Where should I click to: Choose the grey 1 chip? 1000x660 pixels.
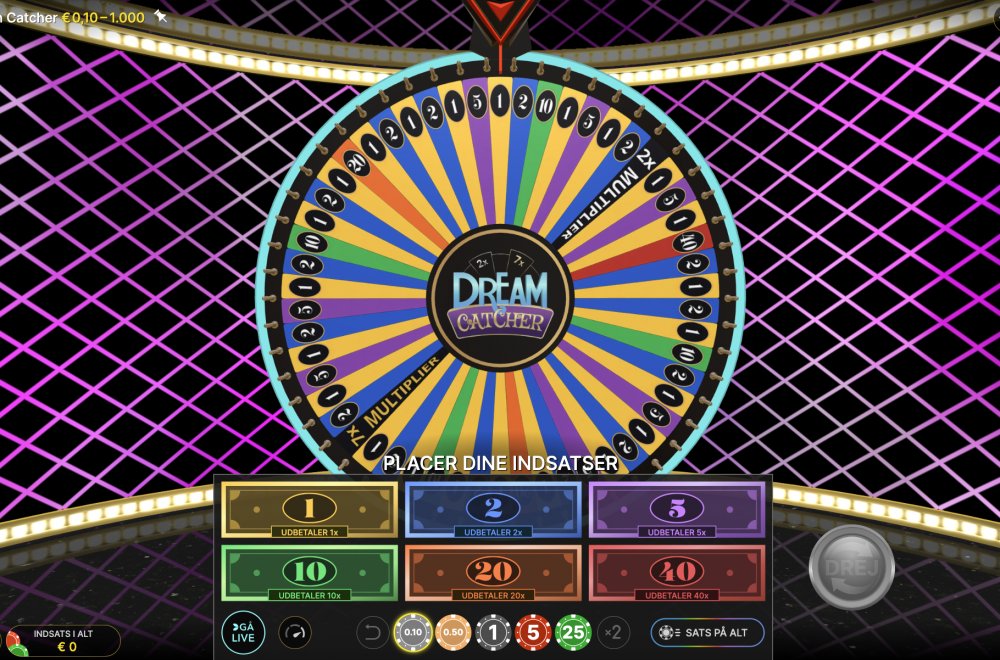(493, 632)
